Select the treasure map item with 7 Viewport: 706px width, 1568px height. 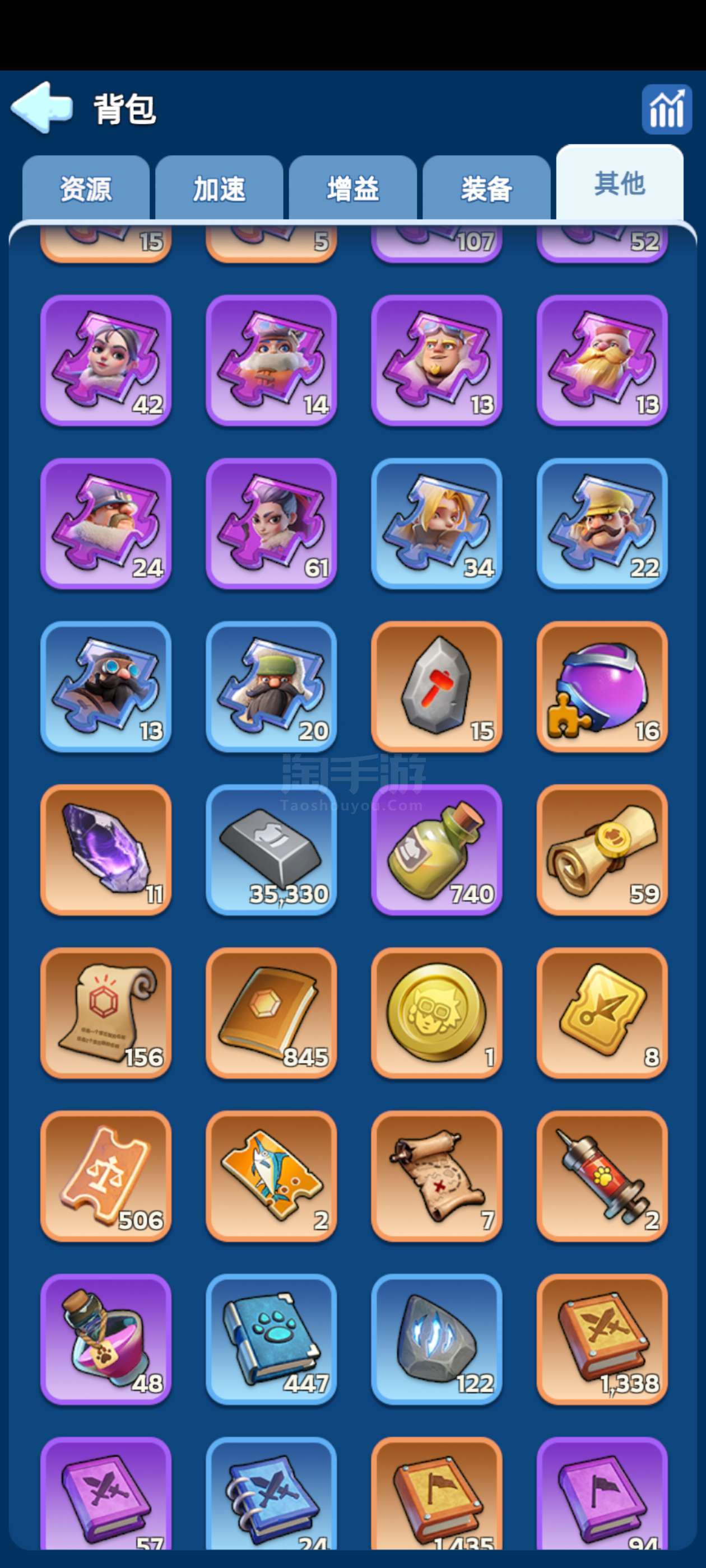tap(436, 1176)
